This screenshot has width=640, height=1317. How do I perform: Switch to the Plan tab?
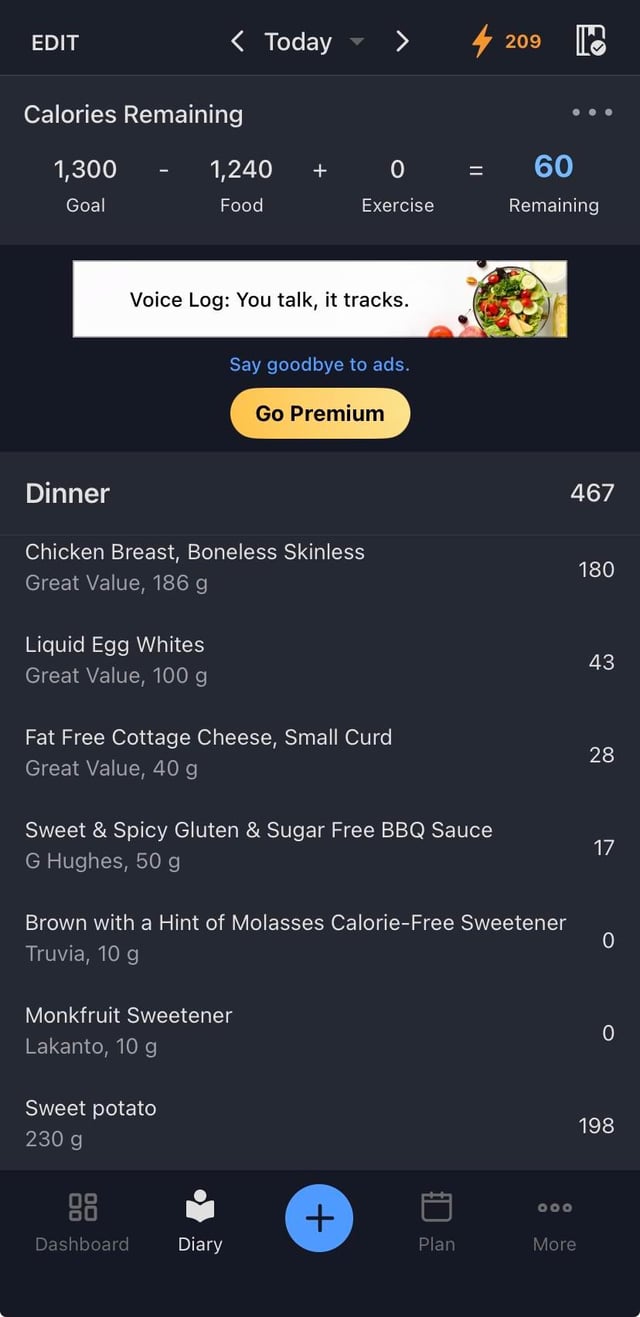coord(436,1221)
